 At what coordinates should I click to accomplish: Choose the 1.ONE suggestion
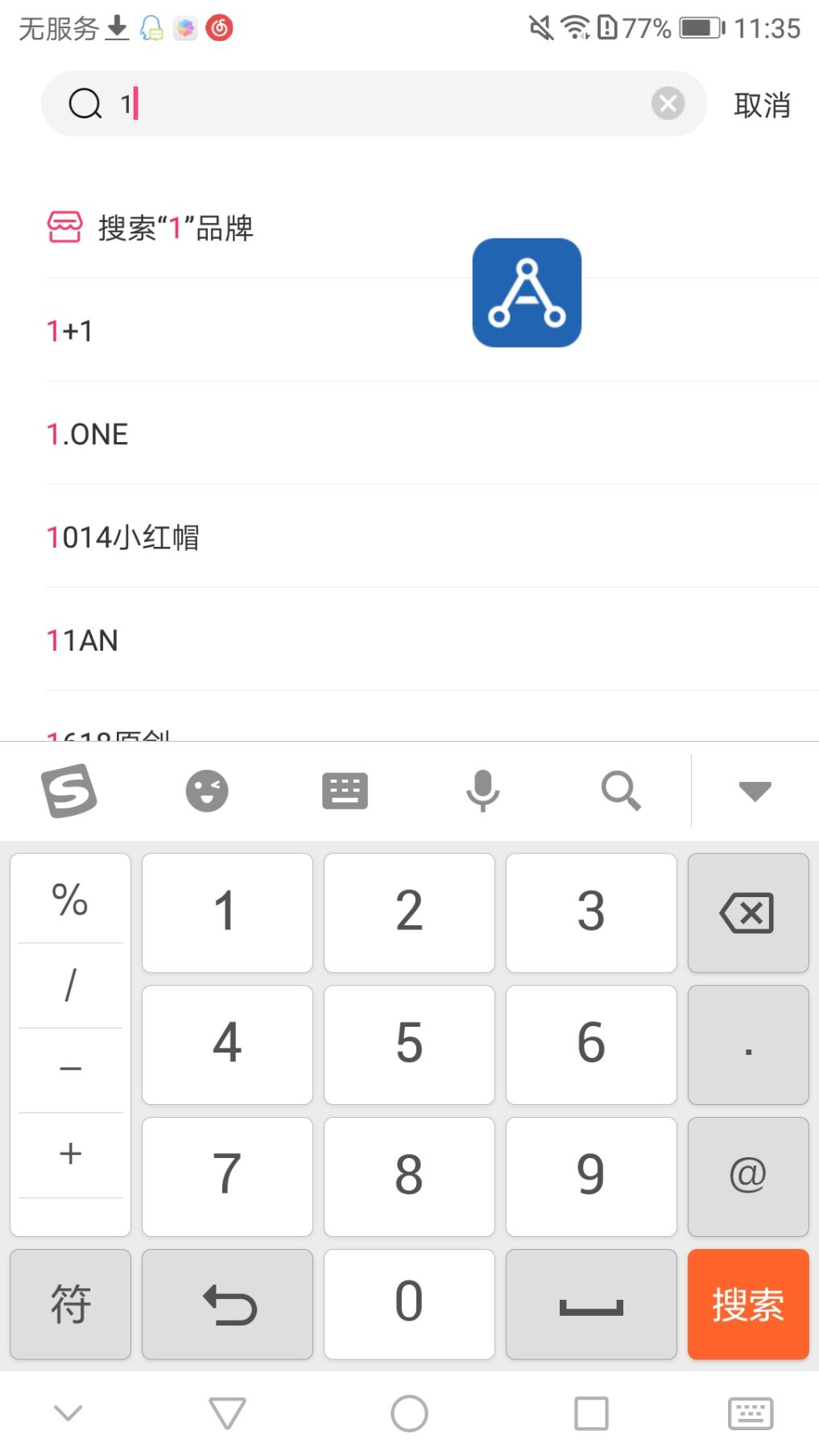(432, 434)
